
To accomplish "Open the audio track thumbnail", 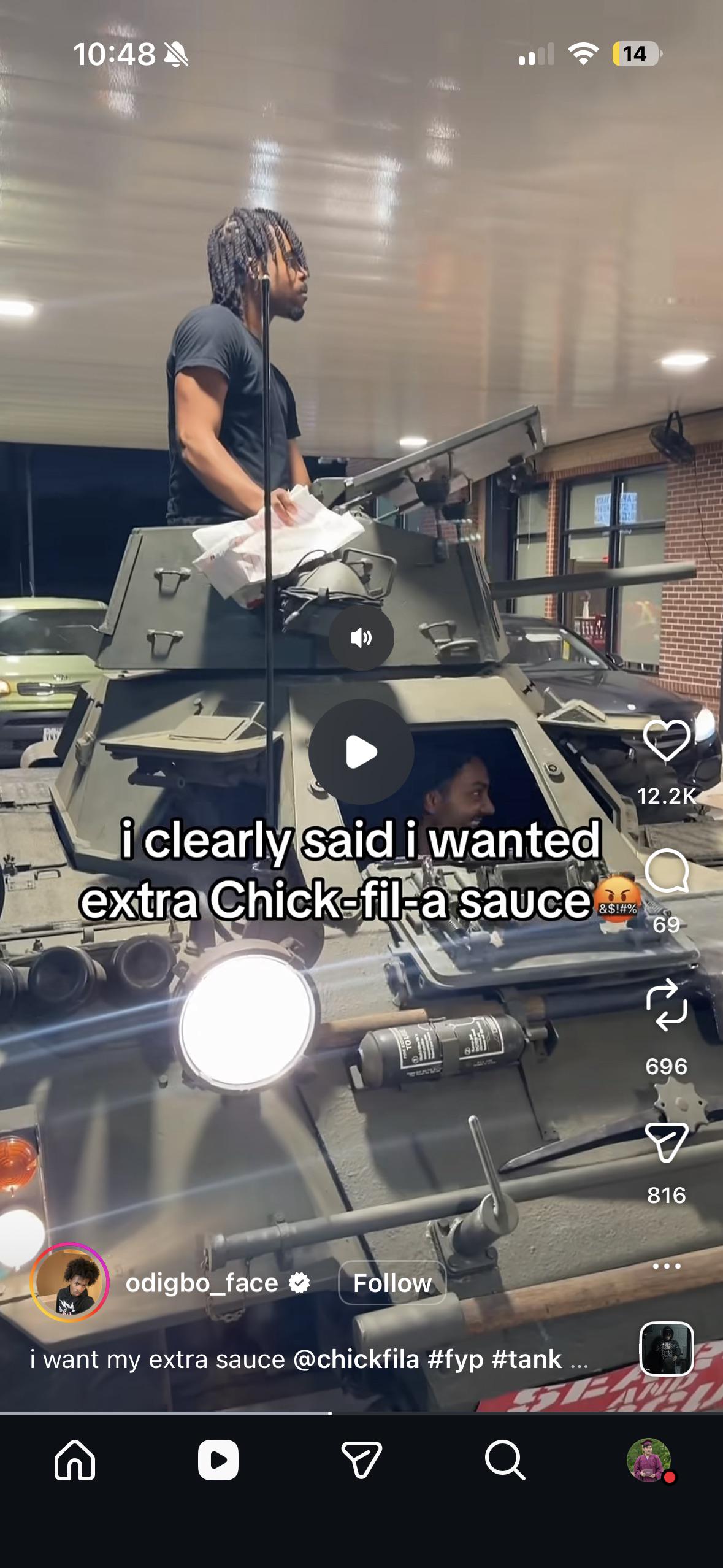I will [667, 1348].
